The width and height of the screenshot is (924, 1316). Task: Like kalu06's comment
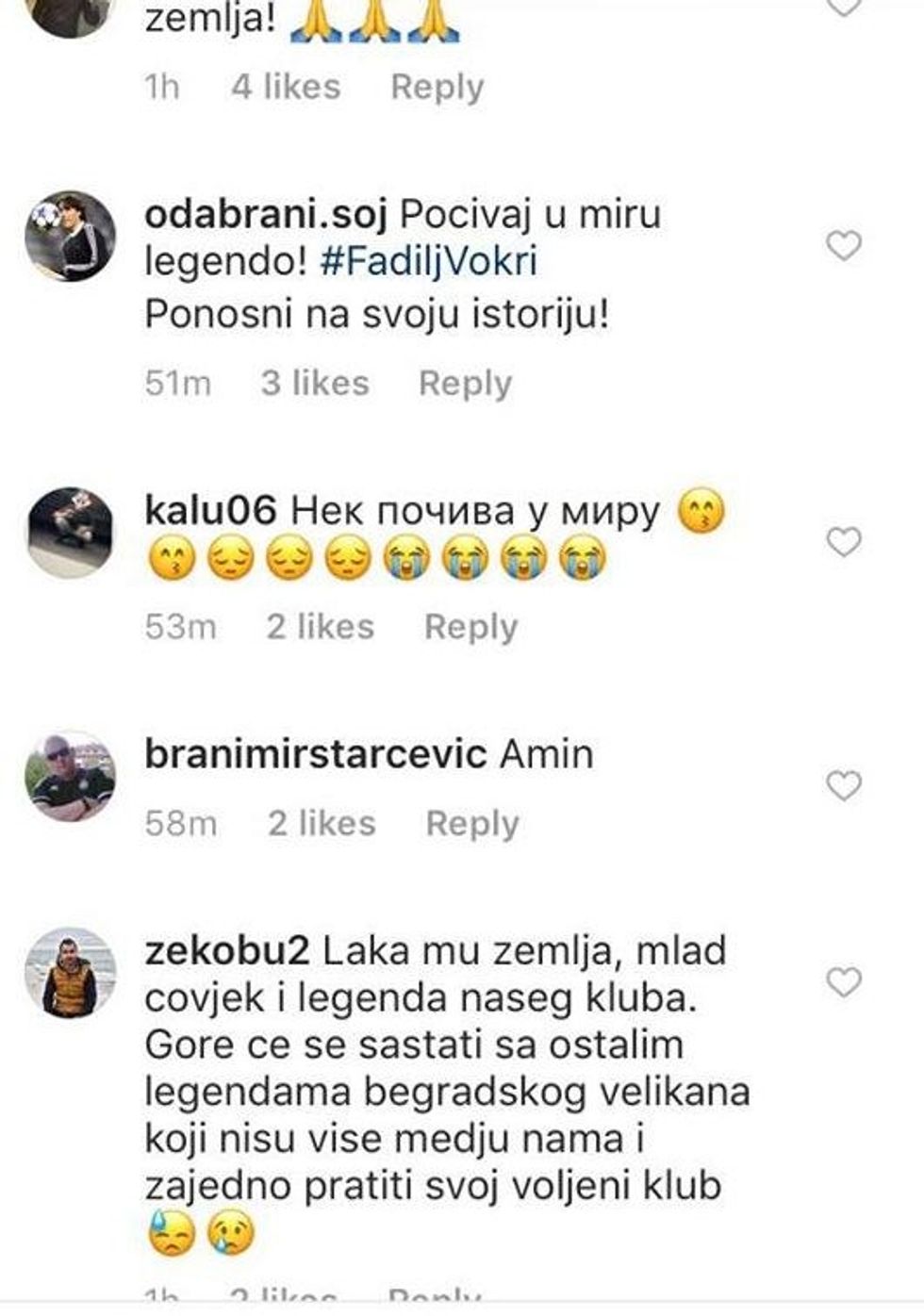843,542
